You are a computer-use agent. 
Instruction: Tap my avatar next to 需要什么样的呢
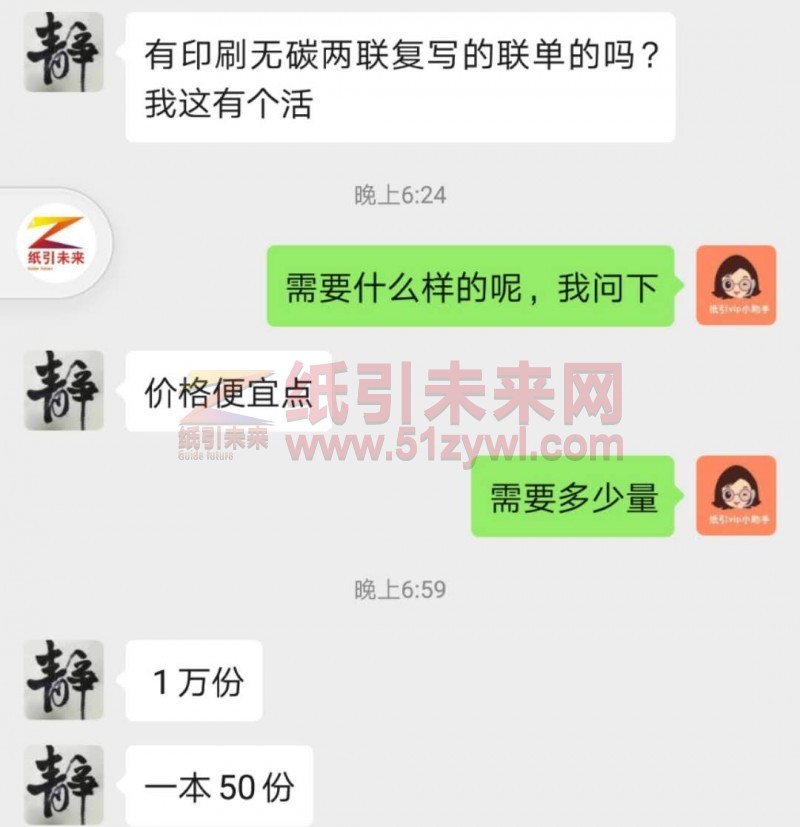[736, 286]
